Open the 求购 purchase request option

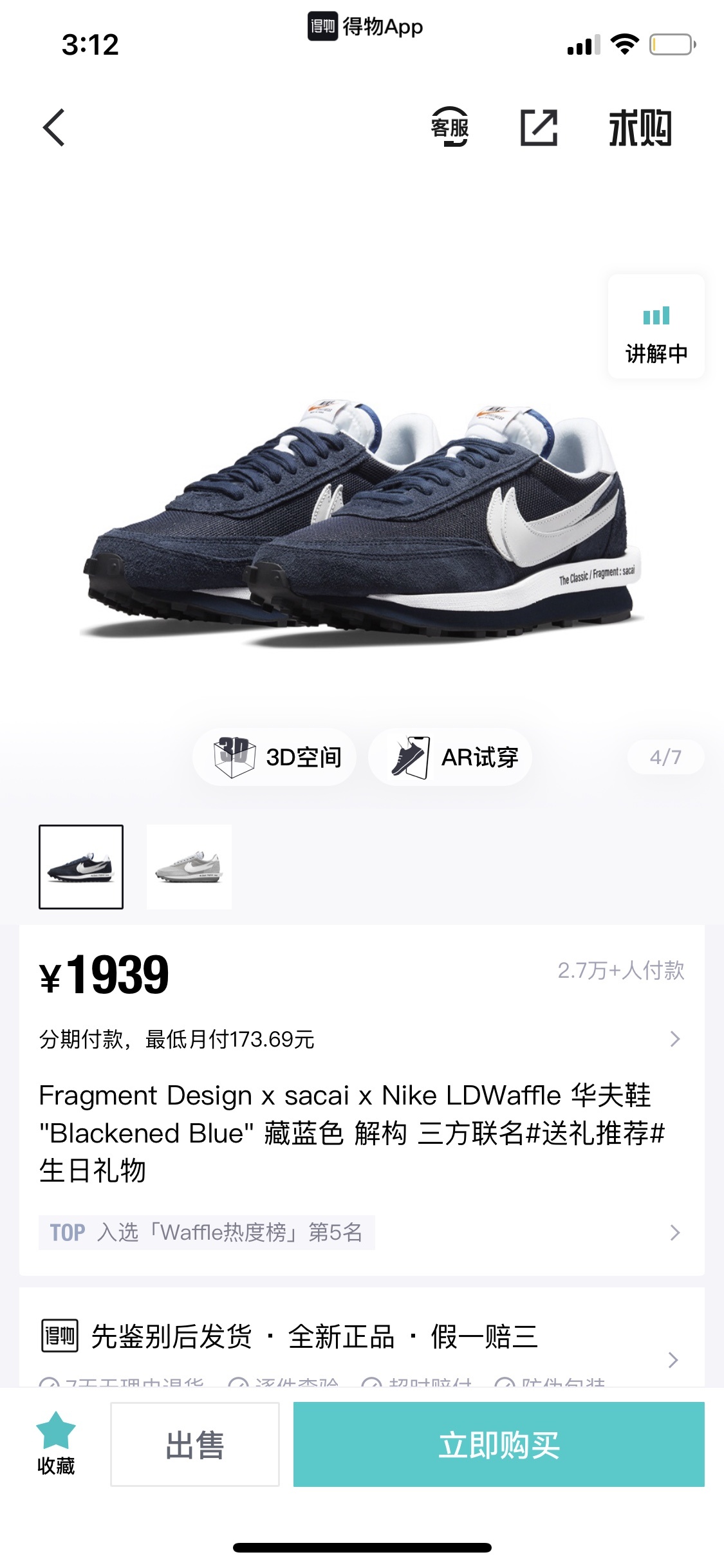(x=640, y=127)
